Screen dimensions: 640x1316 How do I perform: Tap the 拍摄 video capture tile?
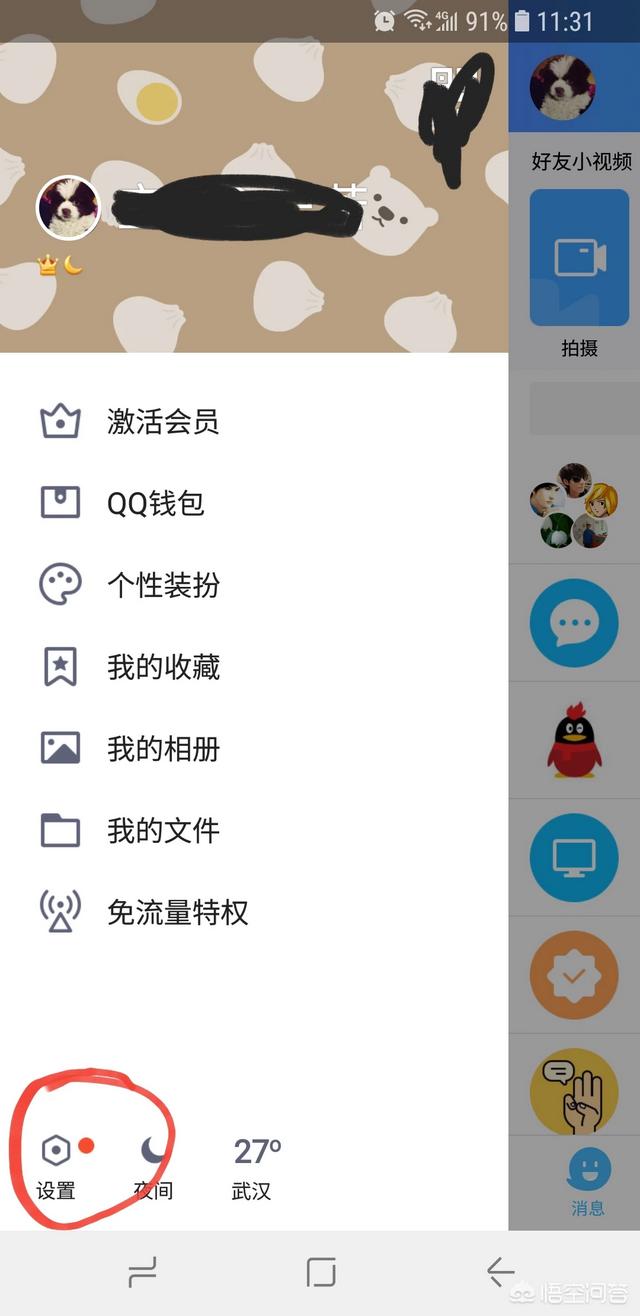579,272
